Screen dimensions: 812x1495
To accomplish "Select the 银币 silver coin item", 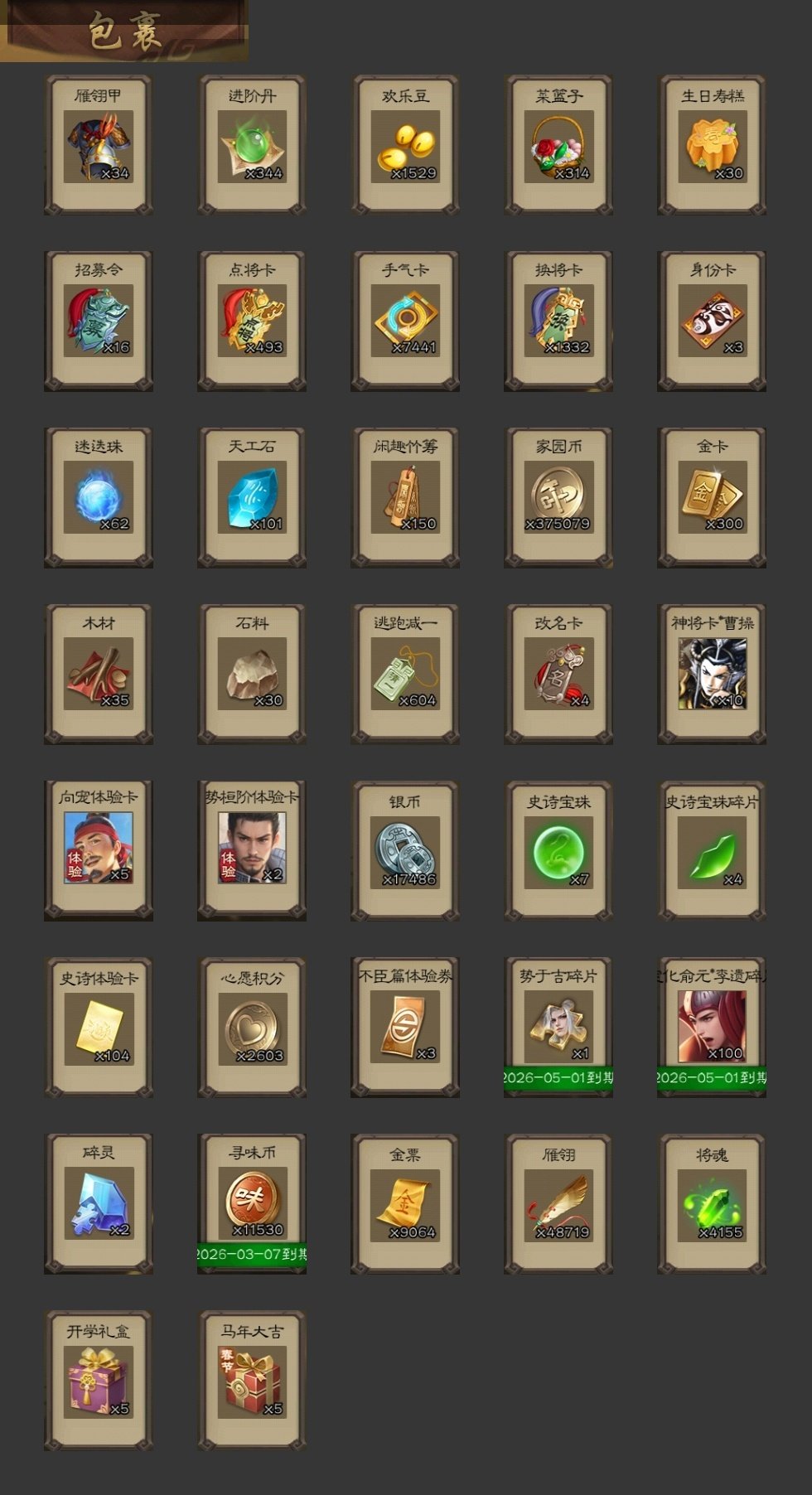I will pyautogui.click(x=405, y=853).
